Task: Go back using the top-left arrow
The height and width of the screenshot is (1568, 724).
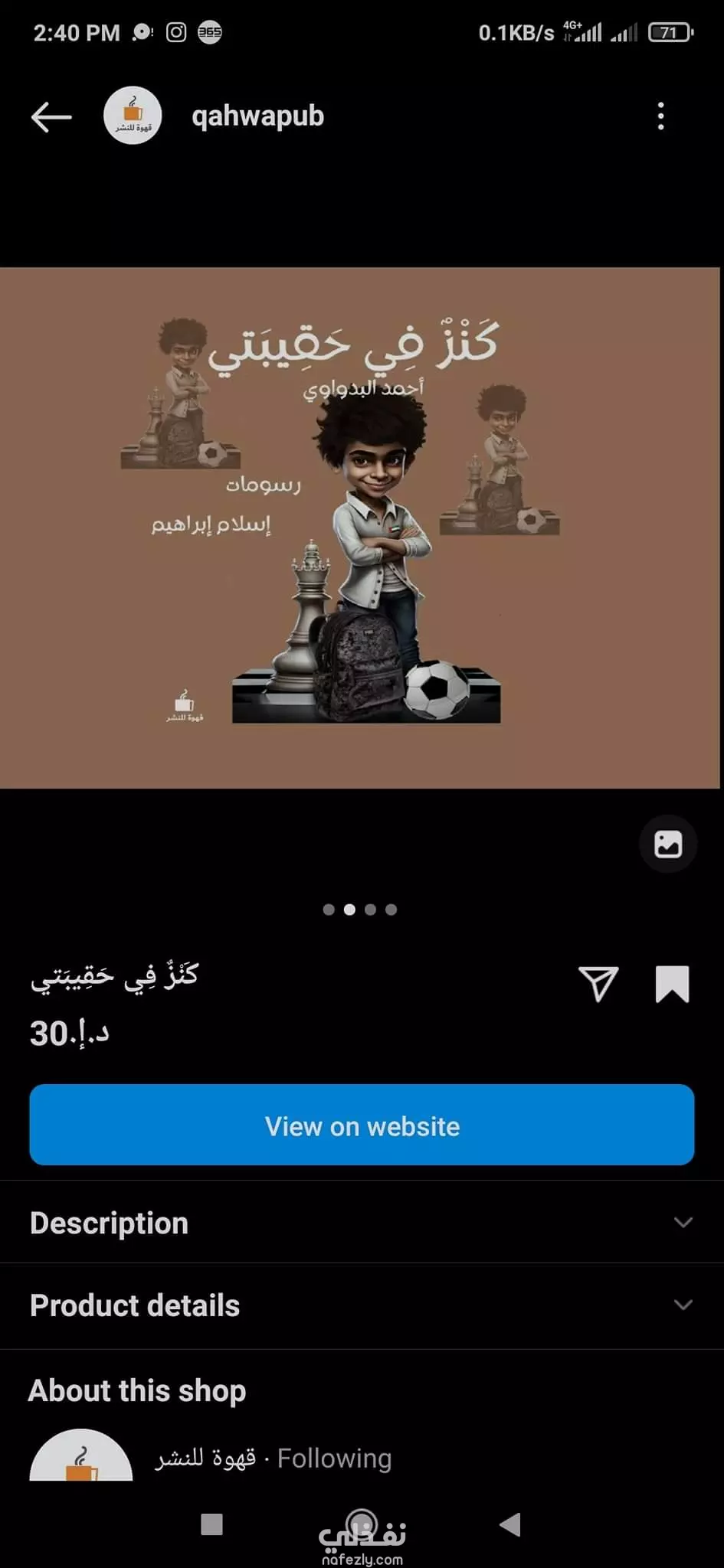Action: (51, 117)
